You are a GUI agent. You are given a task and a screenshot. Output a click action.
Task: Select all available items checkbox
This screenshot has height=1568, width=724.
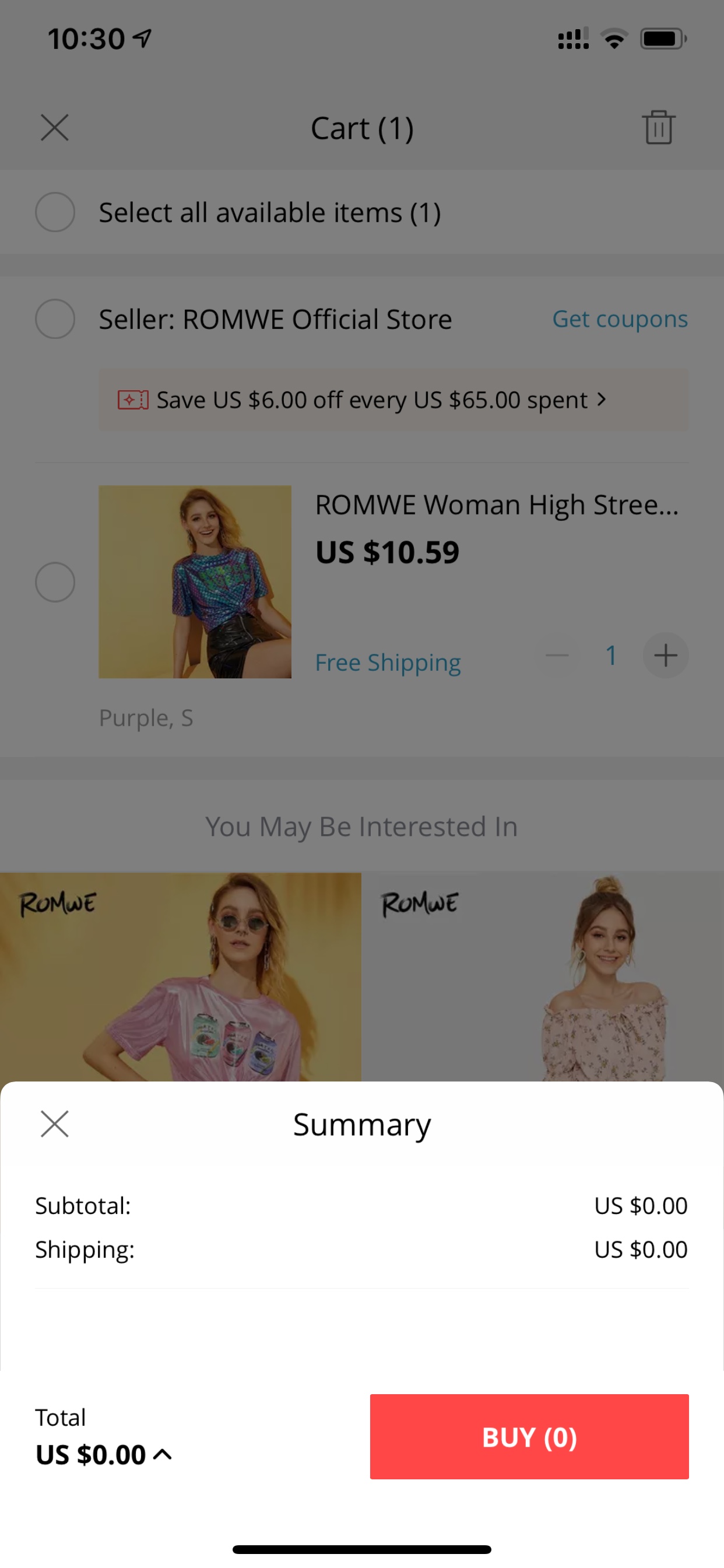tap(55, 212)
